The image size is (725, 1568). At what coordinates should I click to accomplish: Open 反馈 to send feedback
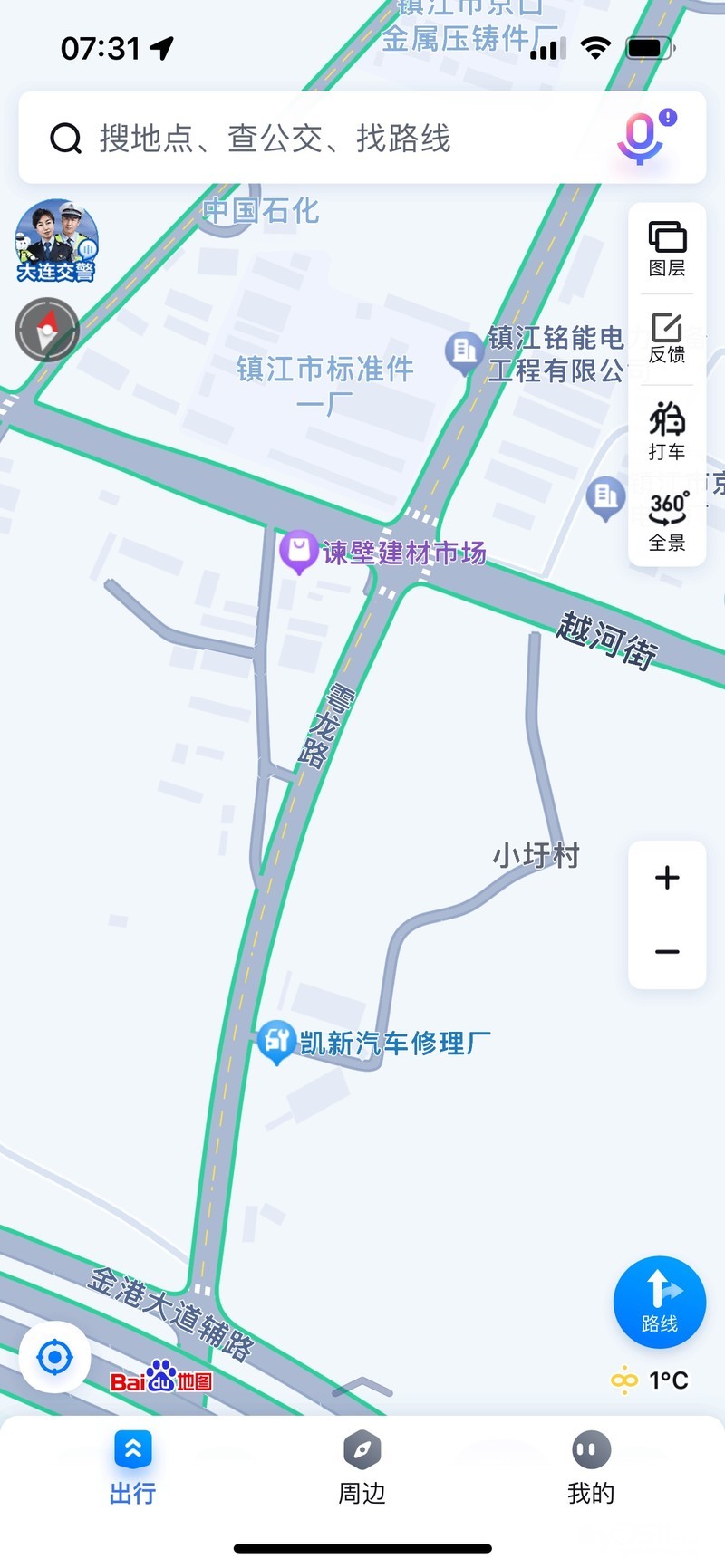click(667, 338)
